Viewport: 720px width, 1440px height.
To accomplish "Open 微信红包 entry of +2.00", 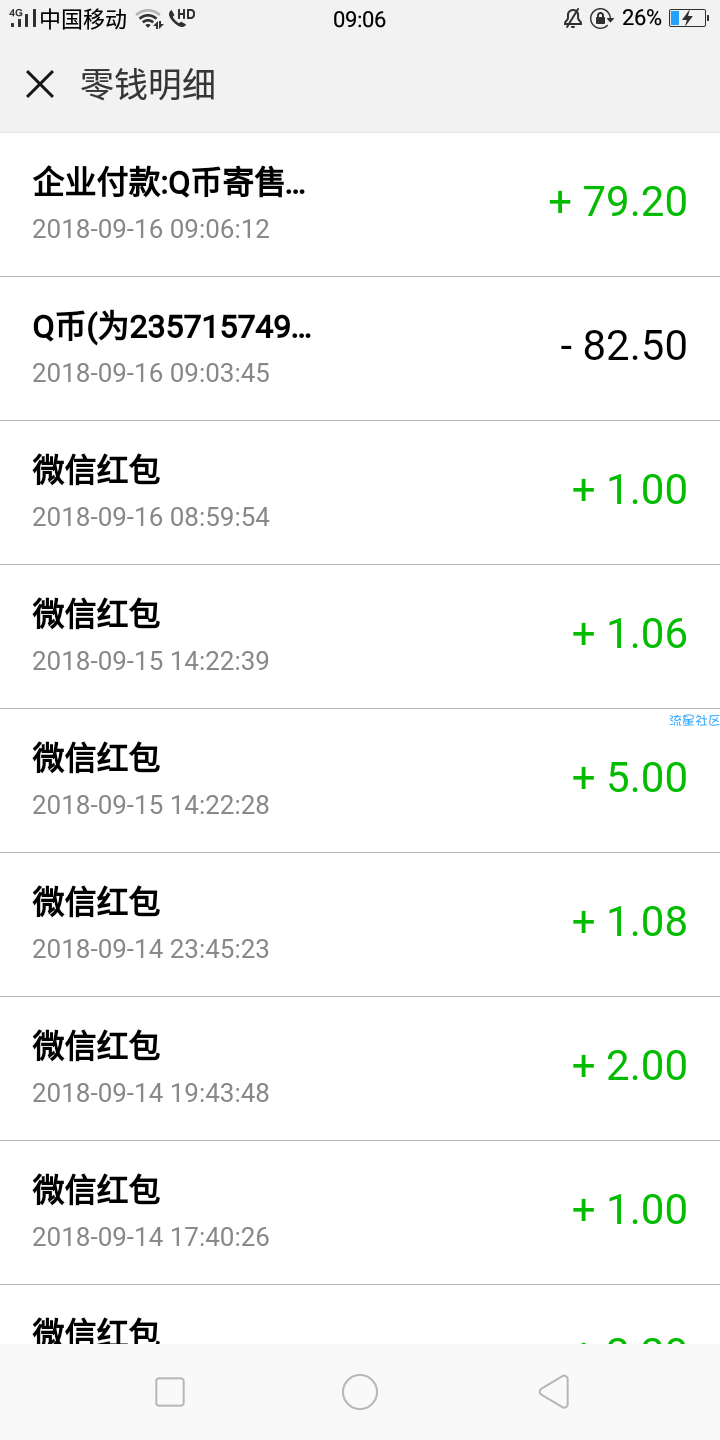I will pos(360,1069).
